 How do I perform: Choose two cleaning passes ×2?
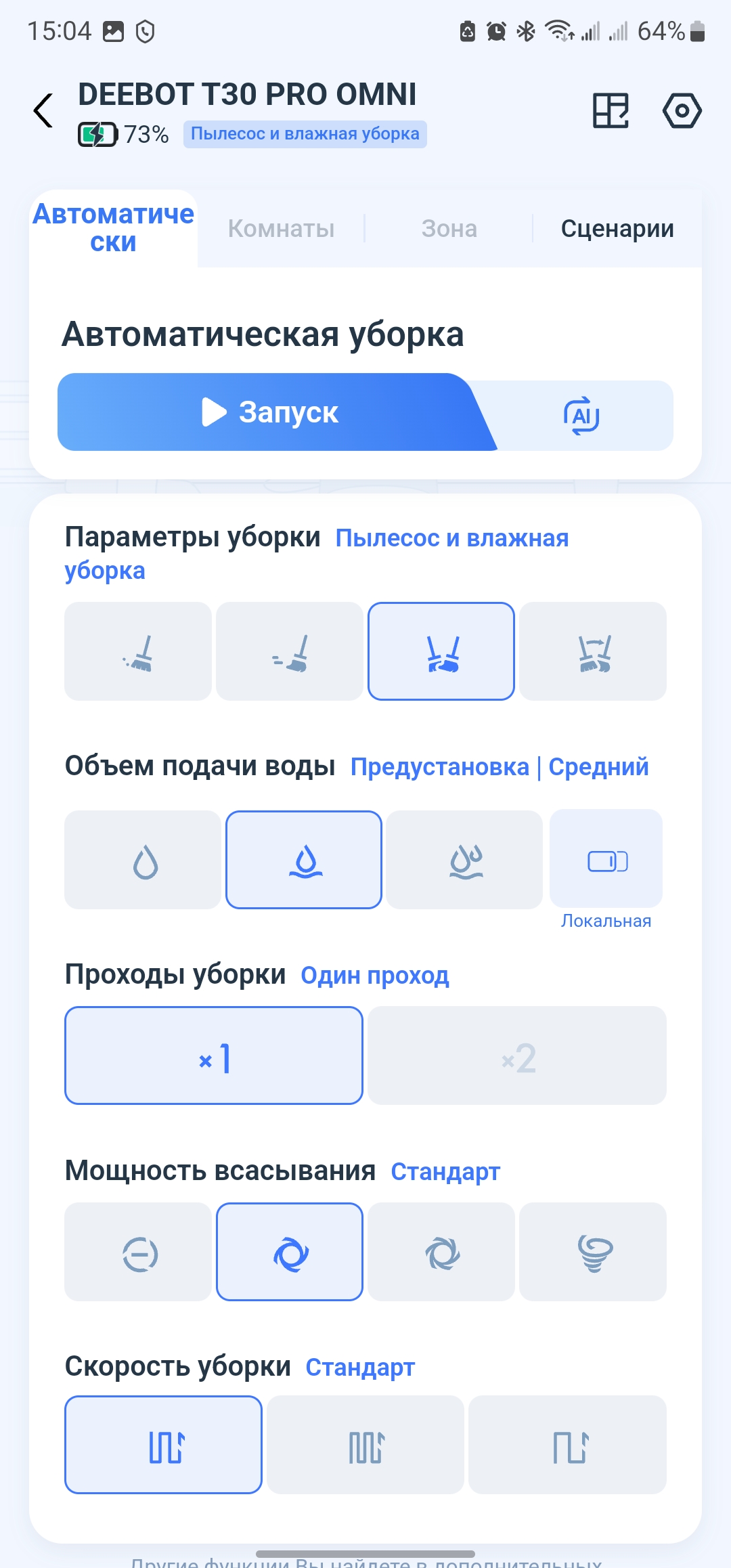tap(517, 1055)
